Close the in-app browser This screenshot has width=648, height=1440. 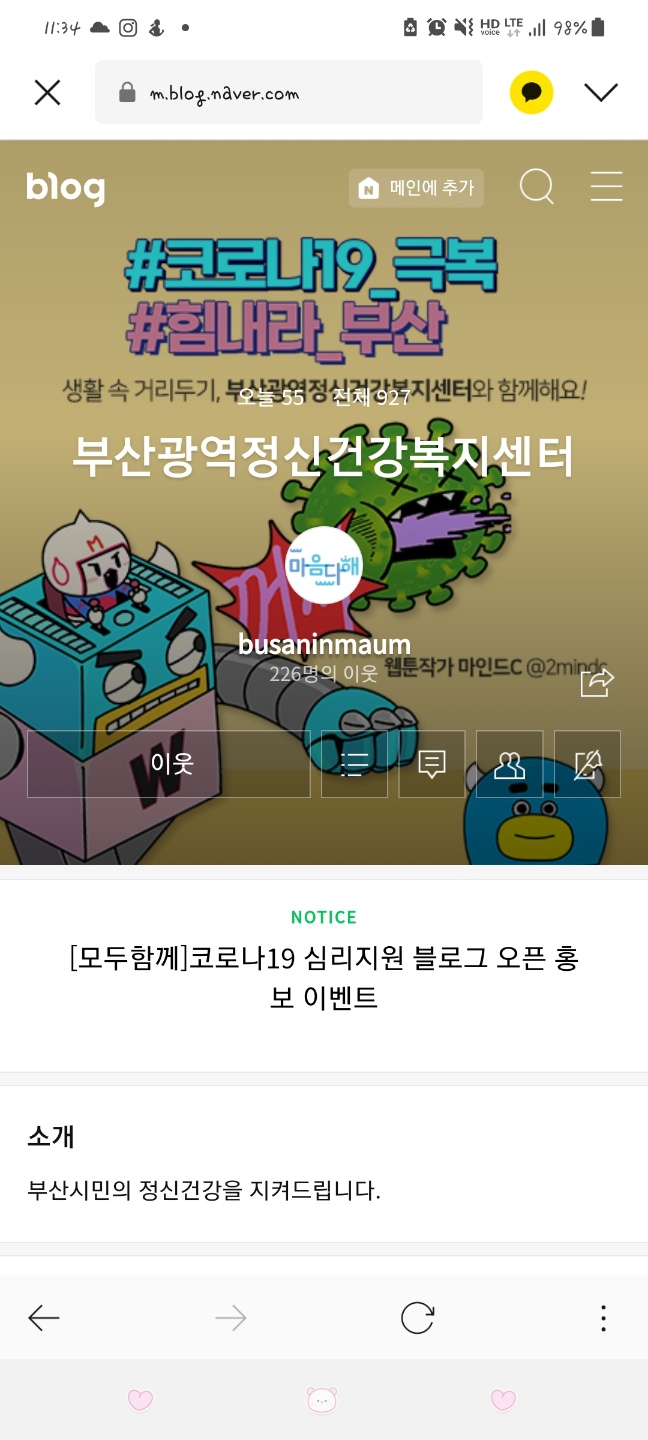[x=47, y=93]
